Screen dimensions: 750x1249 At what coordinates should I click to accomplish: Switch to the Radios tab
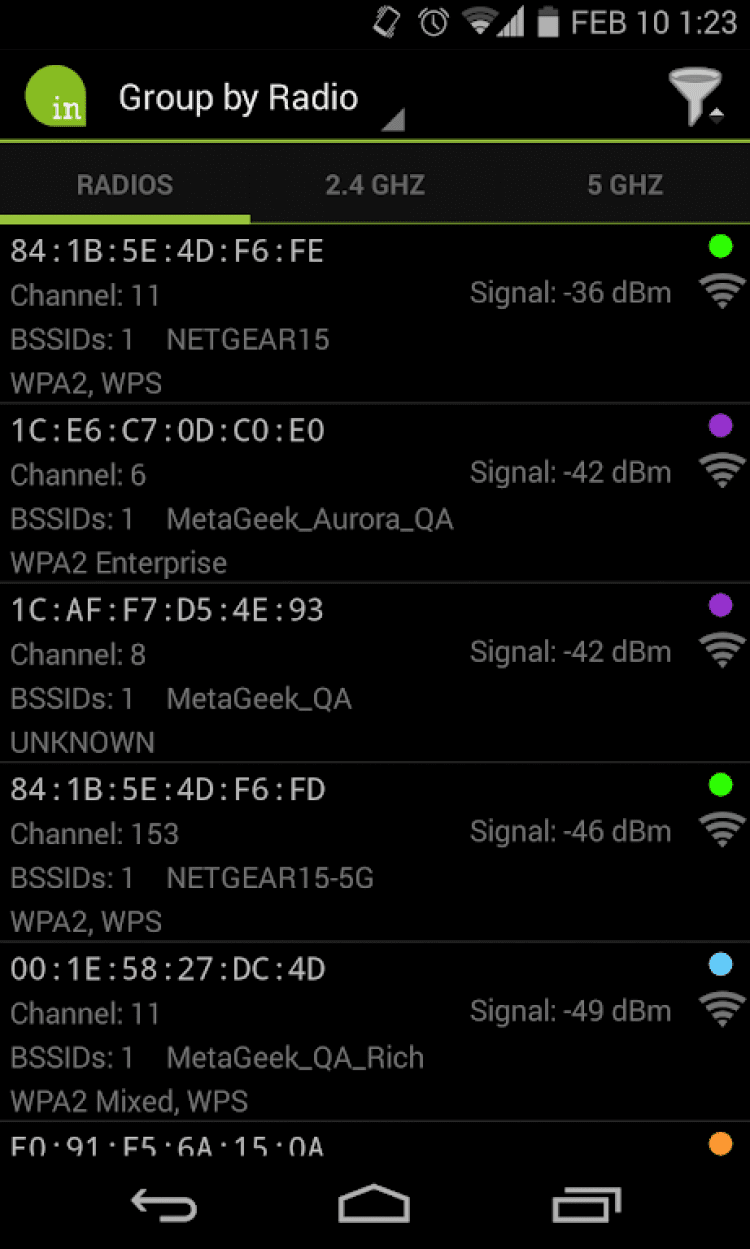coord(125,185)
